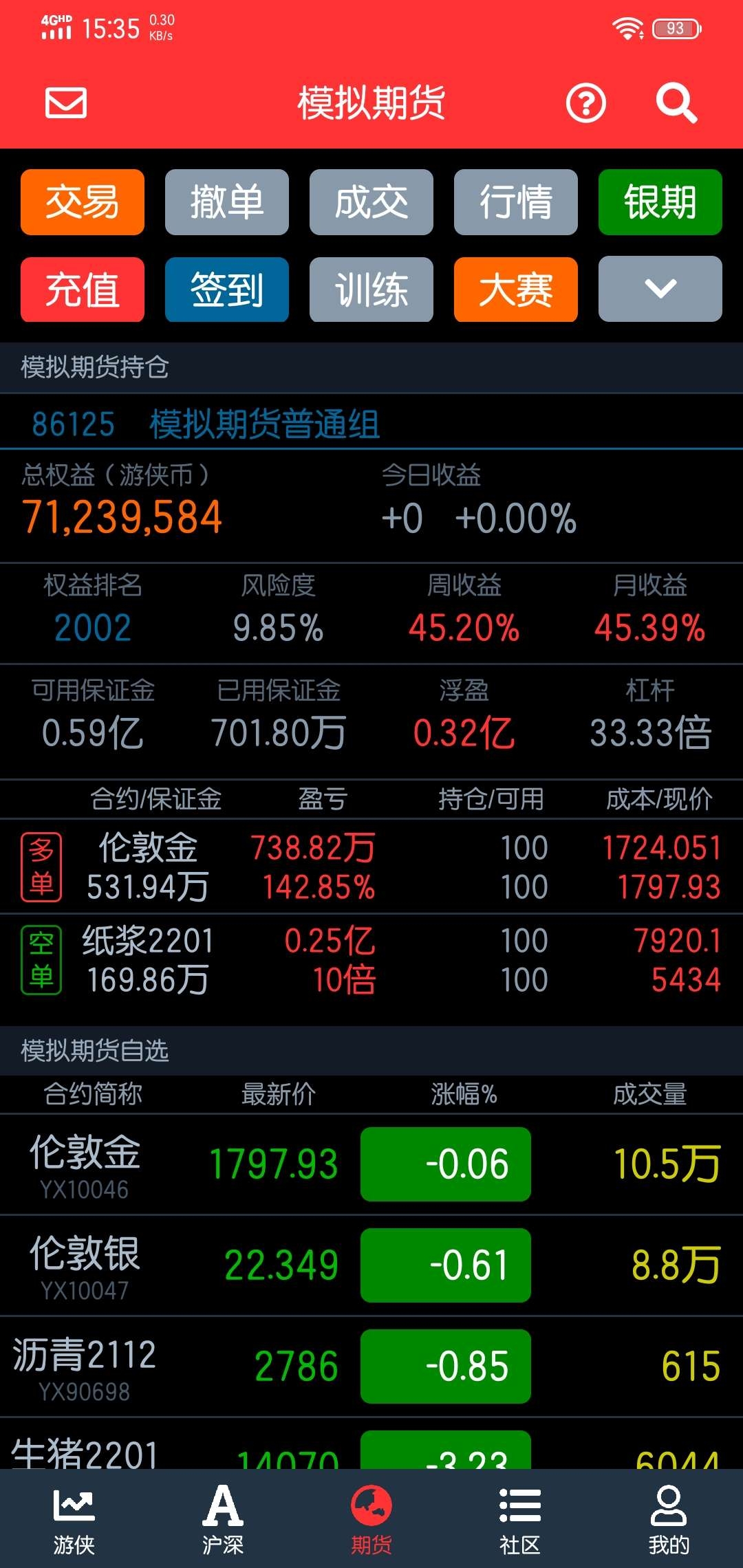Tap the search magnifier icon
Image resolution: width=743 pixels, height=1568 pixels.
[676, 103]
